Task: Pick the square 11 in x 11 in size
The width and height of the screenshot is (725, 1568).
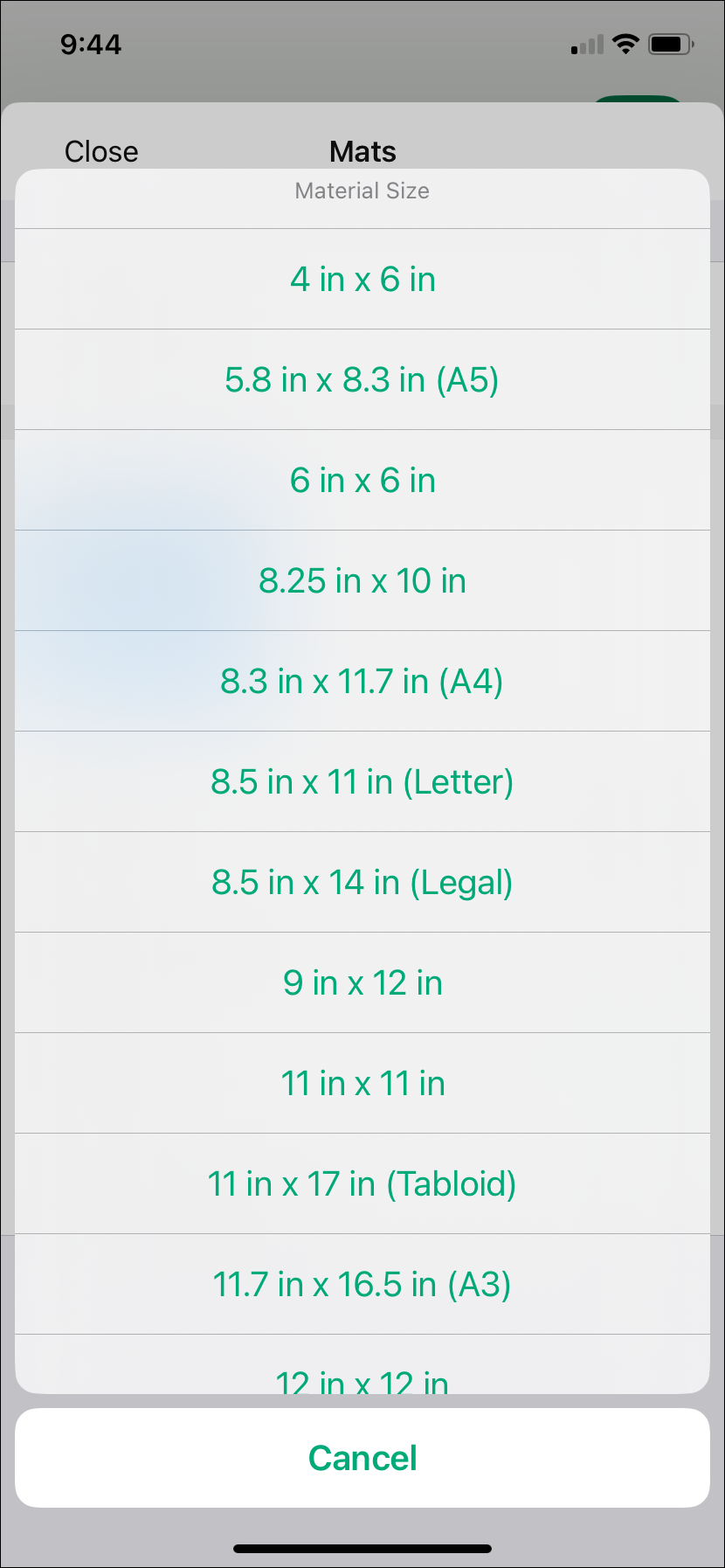Action: coord(362,1083)
